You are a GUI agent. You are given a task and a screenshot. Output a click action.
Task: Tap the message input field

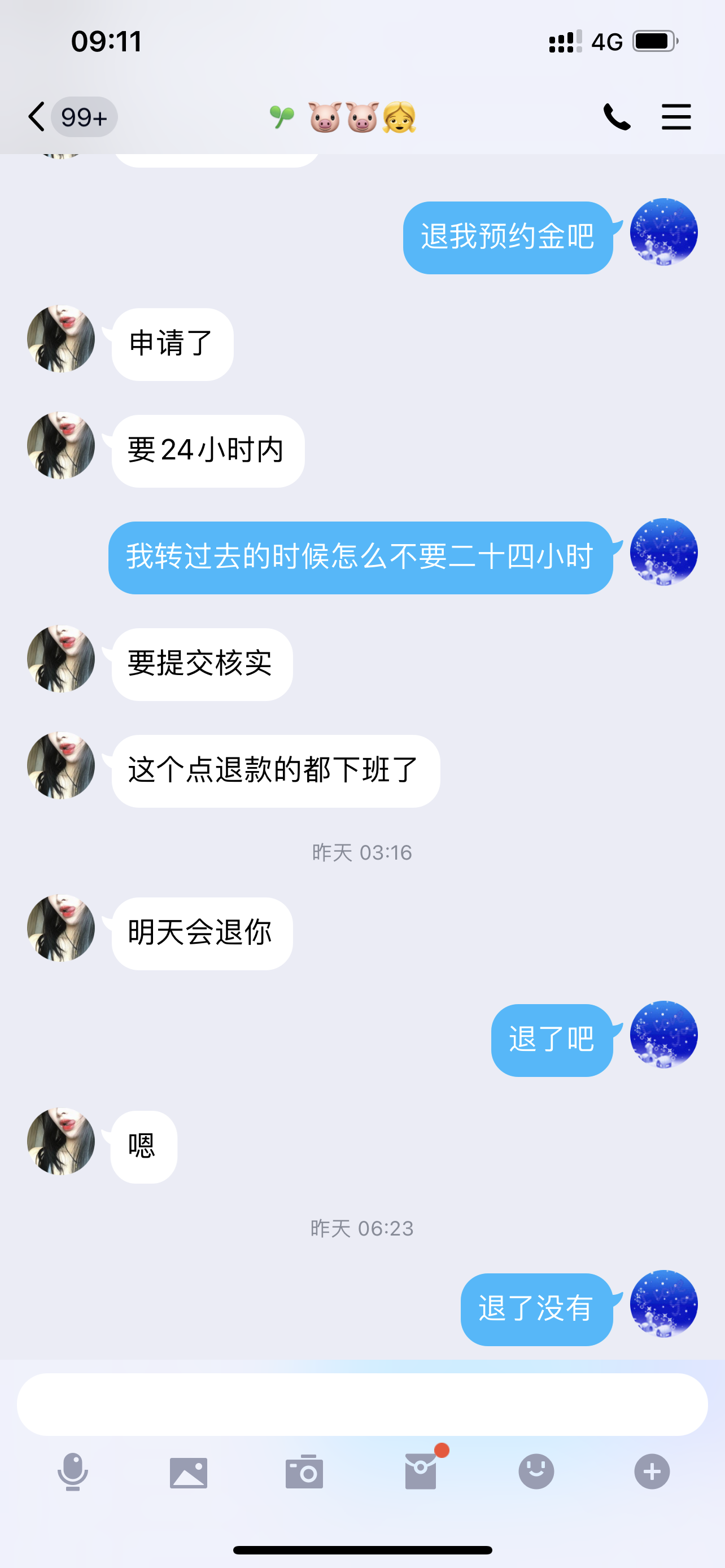point(362,1403)
